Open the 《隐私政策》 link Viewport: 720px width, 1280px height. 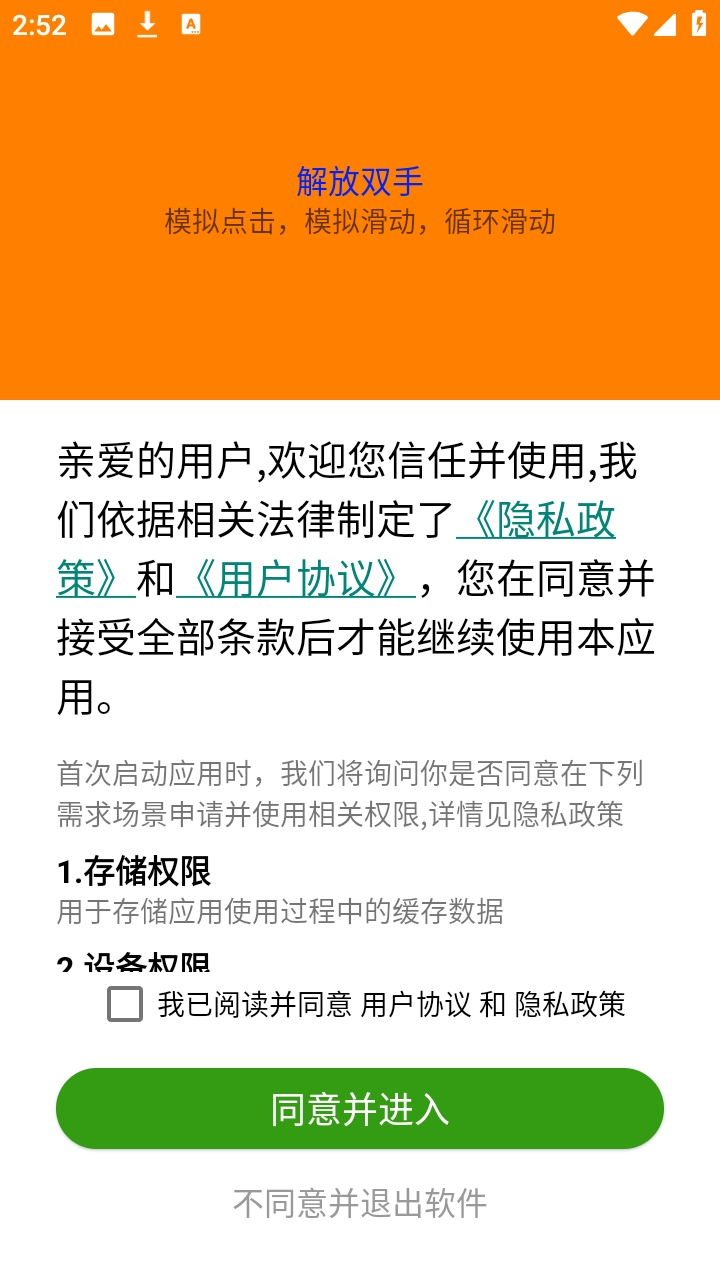point(540,520)
